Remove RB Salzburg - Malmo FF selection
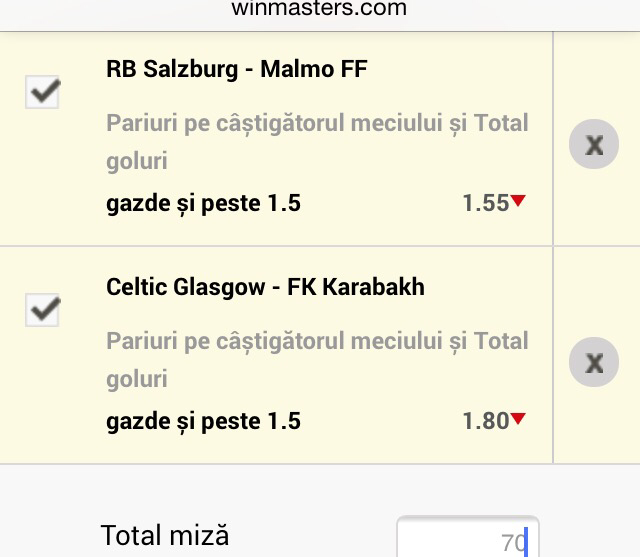 coord(594,145)
